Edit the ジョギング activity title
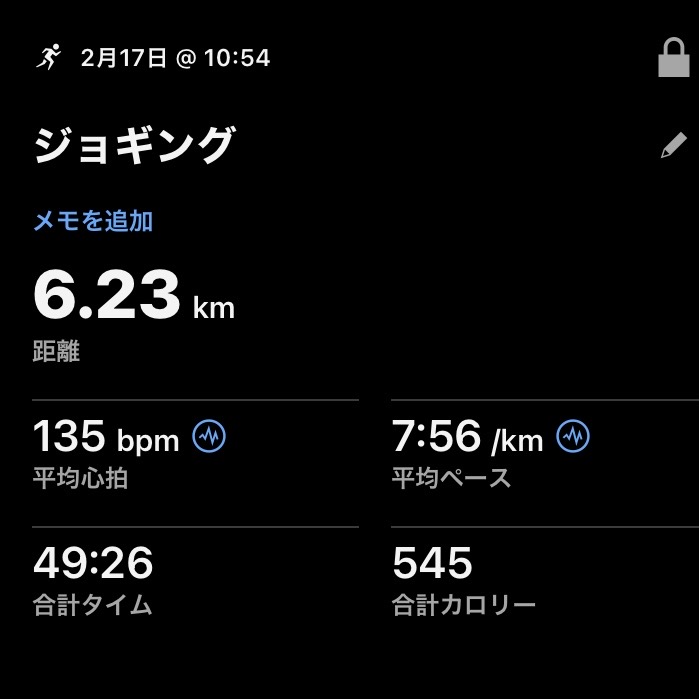The height and width of the screenshot is (699, 699). point(672,148)
